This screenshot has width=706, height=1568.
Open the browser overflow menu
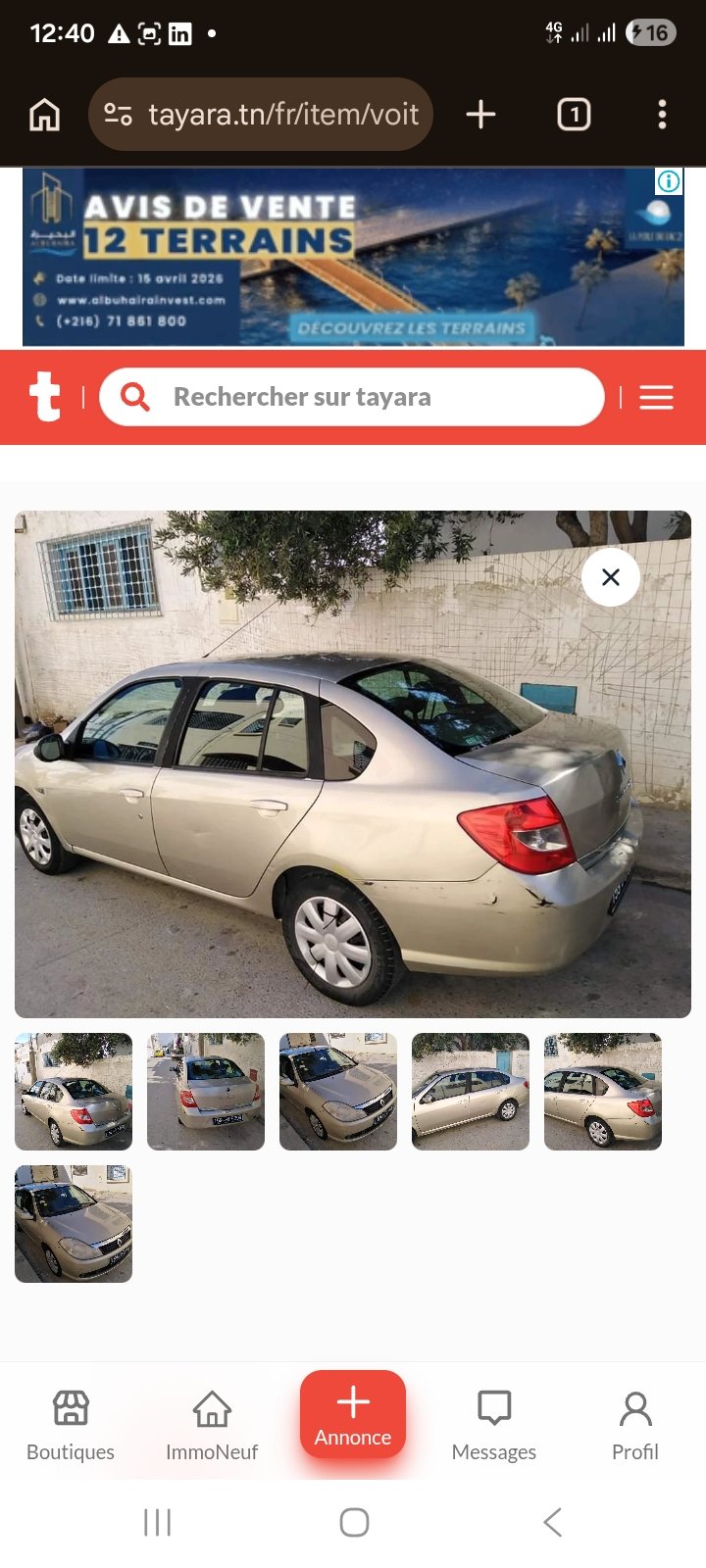(x=662, y=115)
